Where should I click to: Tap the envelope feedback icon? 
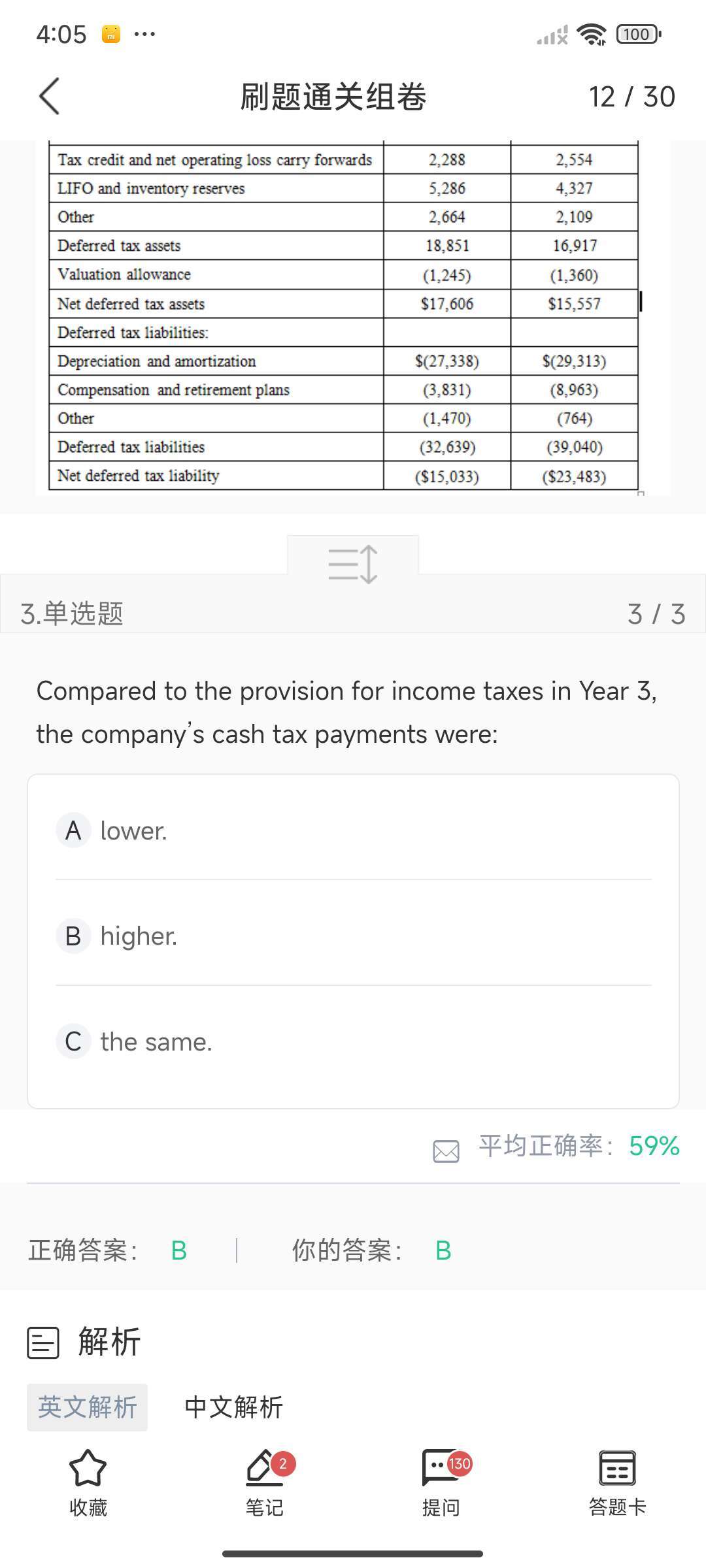[446, 1151]
